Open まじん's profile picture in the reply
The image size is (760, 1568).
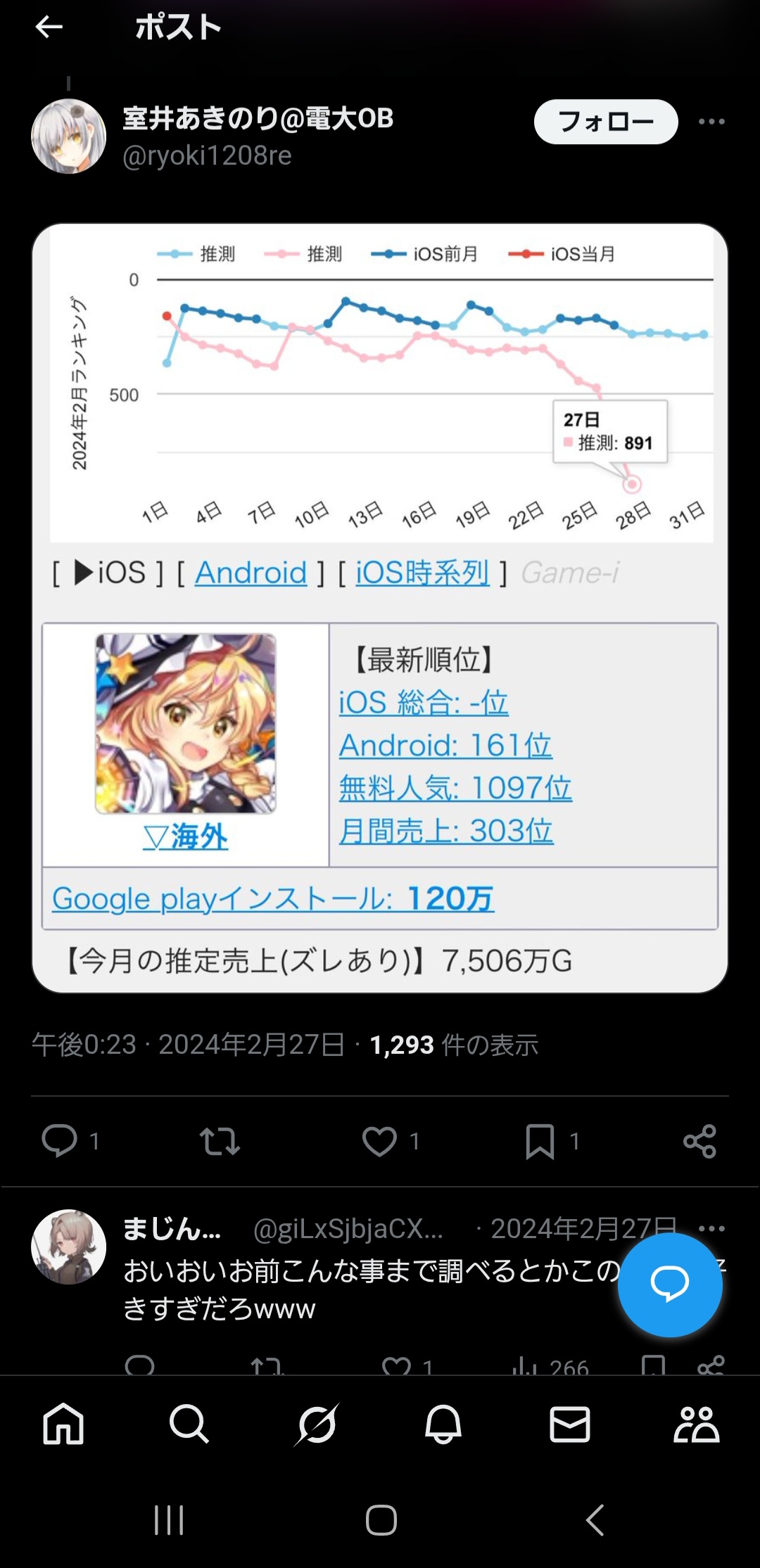click(x=68, y=1247)
